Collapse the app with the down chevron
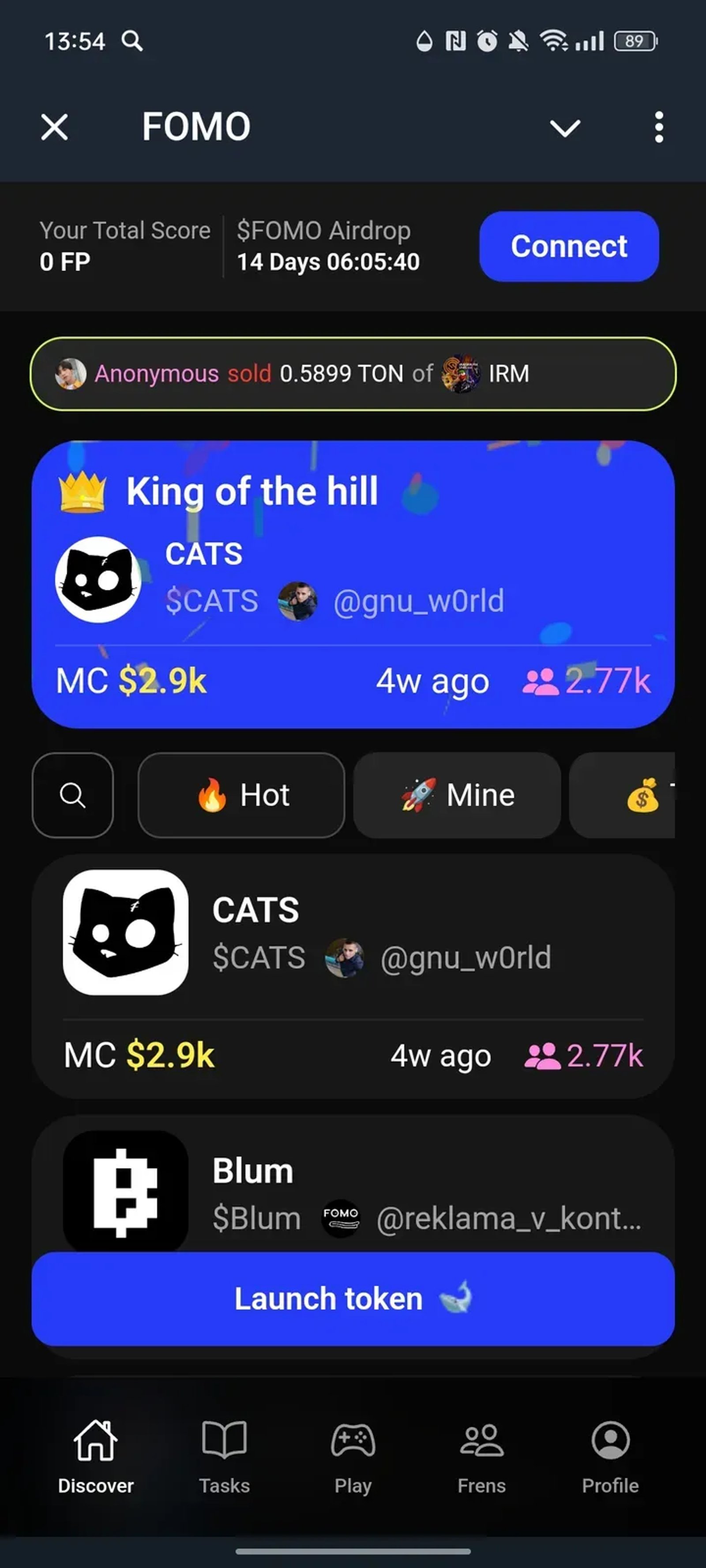This screenshot has height=1568, width=706. click(565, 128)
